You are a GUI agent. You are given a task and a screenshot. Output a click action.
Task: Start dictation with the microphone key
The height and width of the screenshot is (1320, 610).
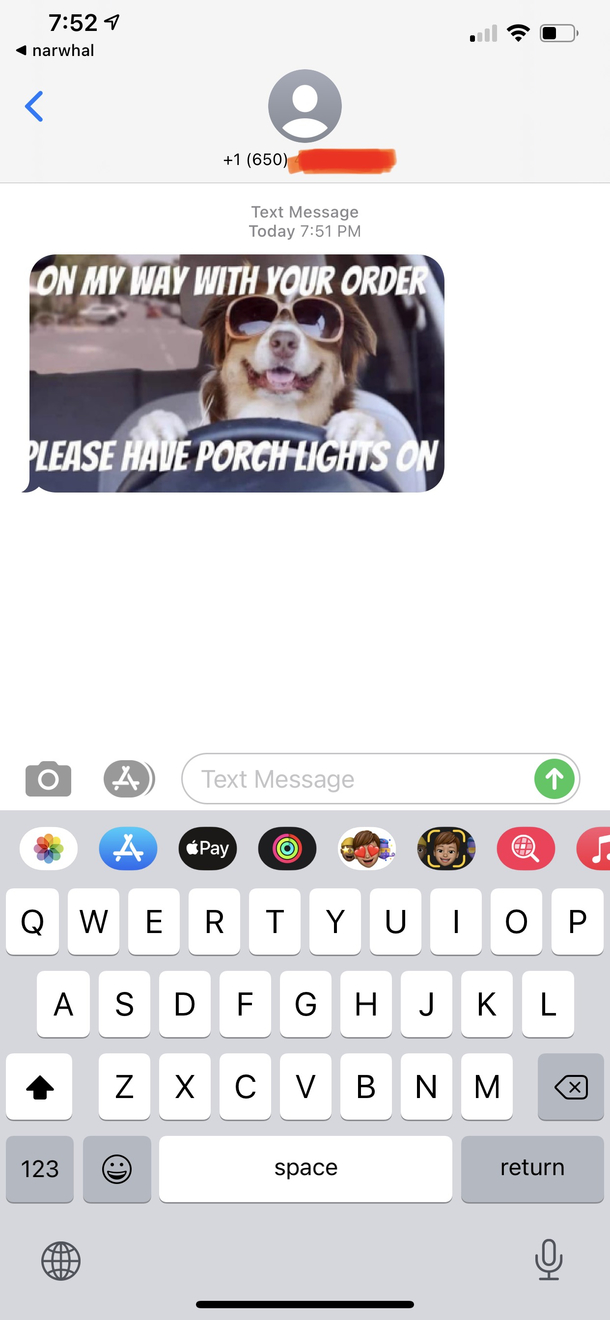coord(548,1261)
